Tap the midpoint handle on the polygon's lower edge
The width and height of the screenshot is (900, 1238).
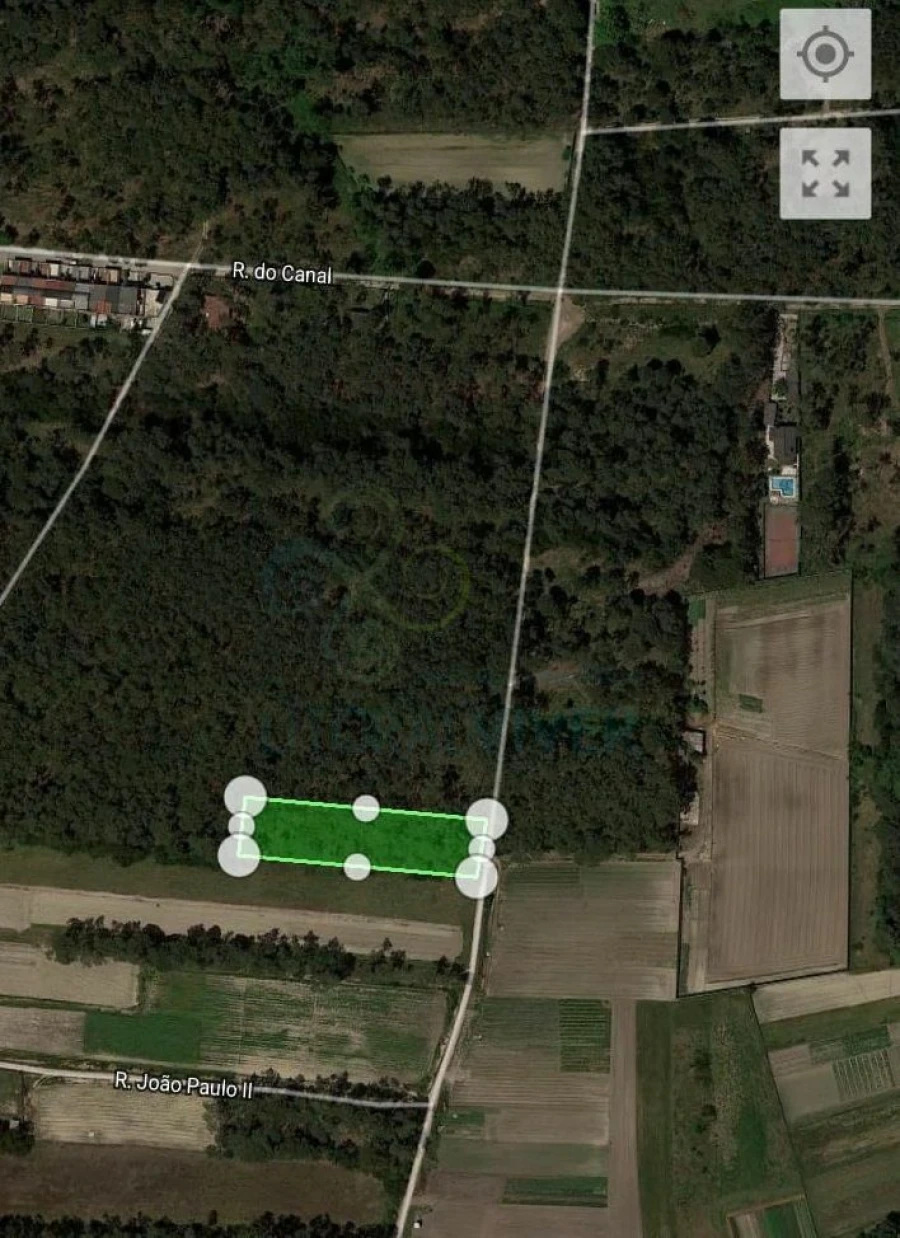pyautogui.click(x=357, y=867)
